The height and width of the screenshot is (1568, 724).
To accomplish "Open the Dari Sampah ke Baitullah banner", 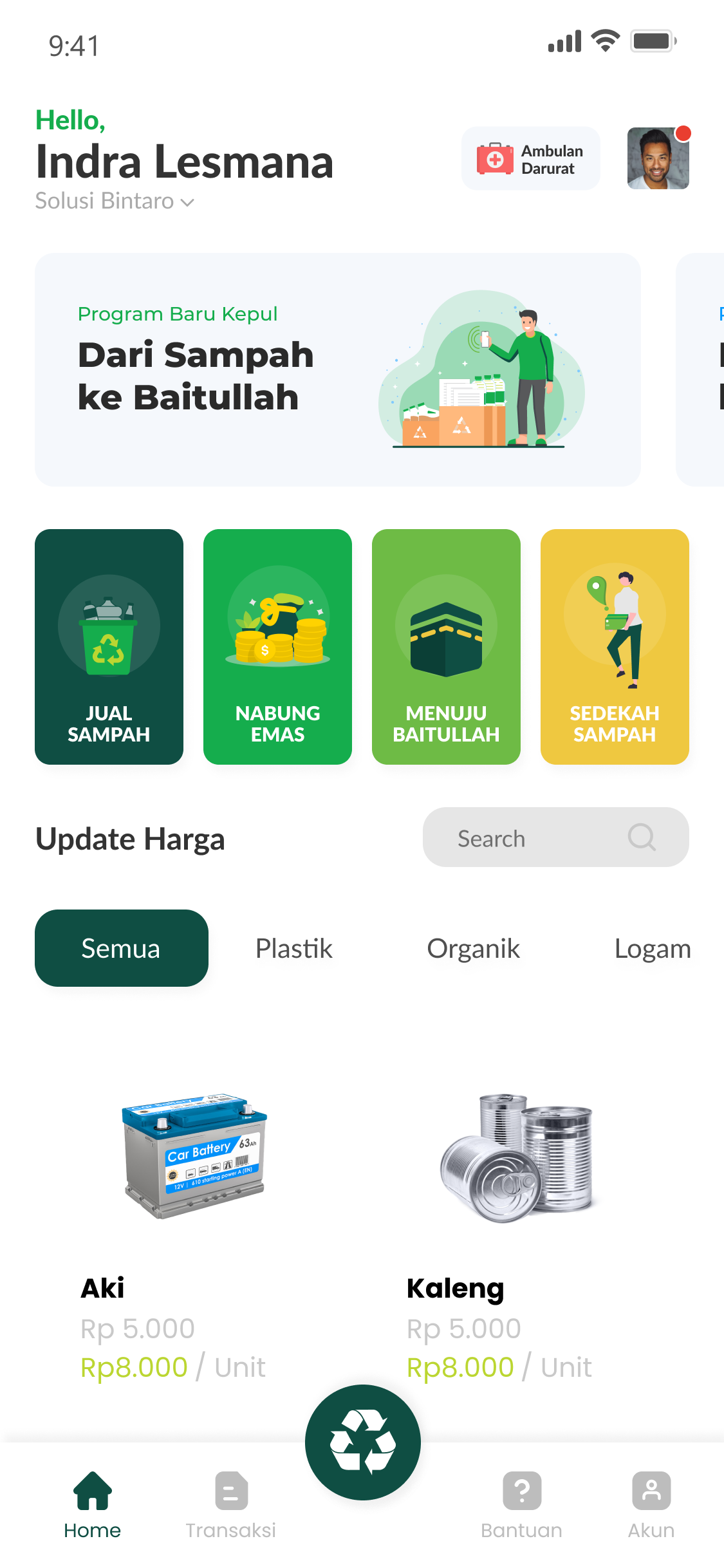I will click(x=337, y=369).
